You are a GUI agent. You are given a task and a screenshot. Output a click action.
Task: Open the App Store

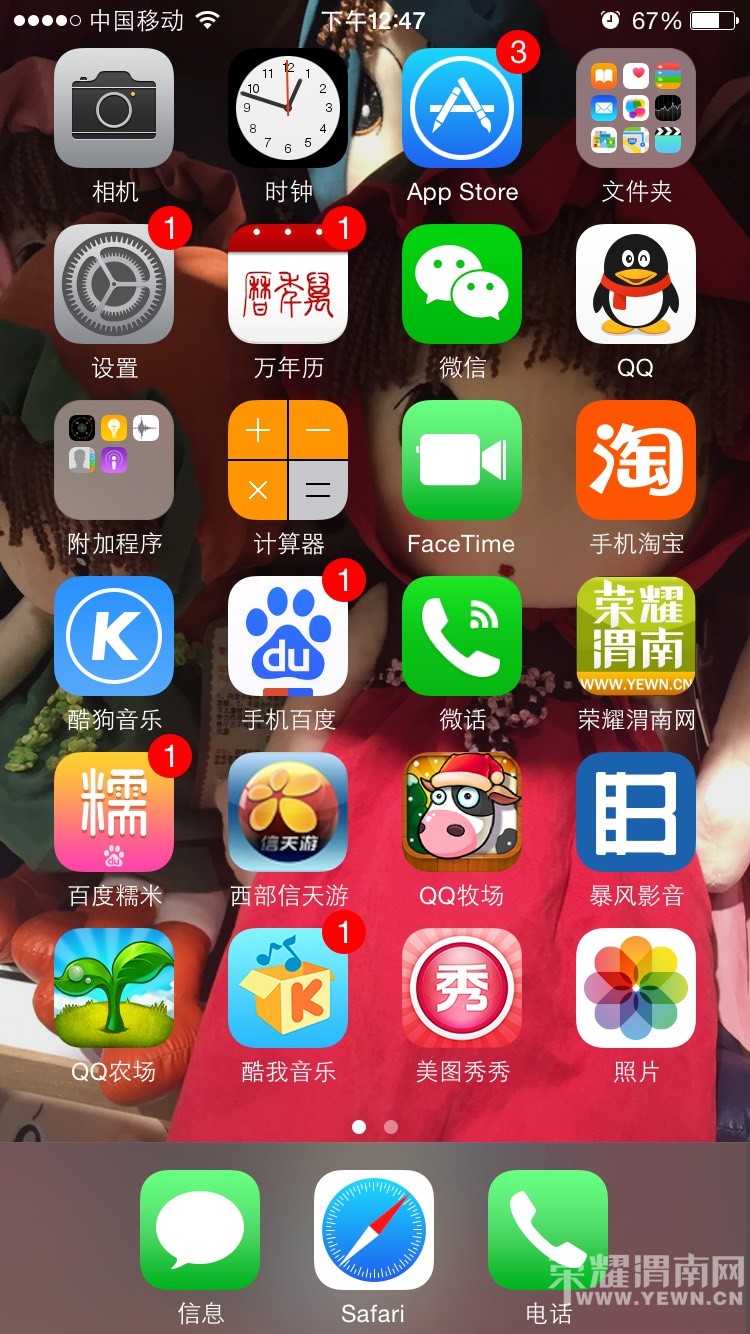462,108
